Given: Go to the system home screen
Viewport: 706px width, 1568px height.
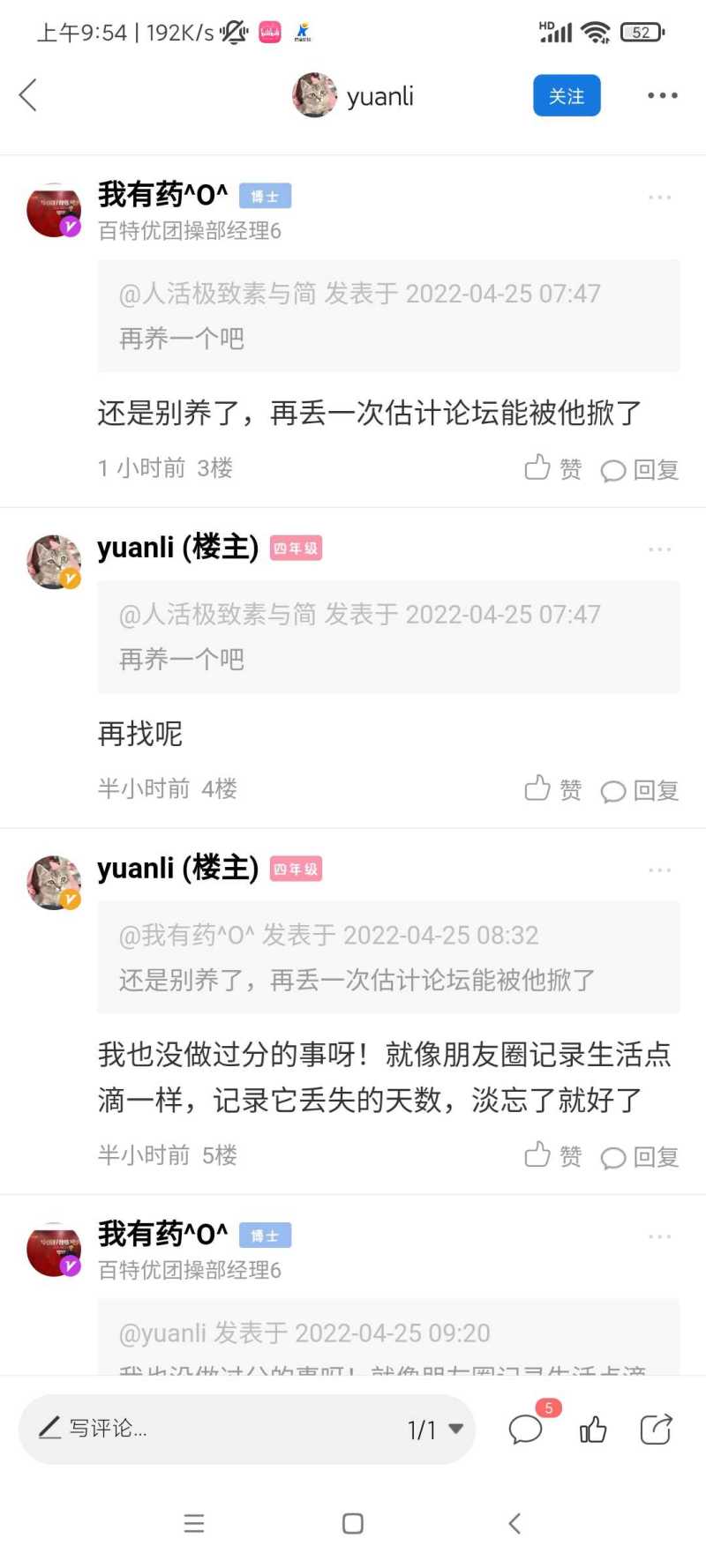Looking at the screenshot, I should pos(353,1523).
